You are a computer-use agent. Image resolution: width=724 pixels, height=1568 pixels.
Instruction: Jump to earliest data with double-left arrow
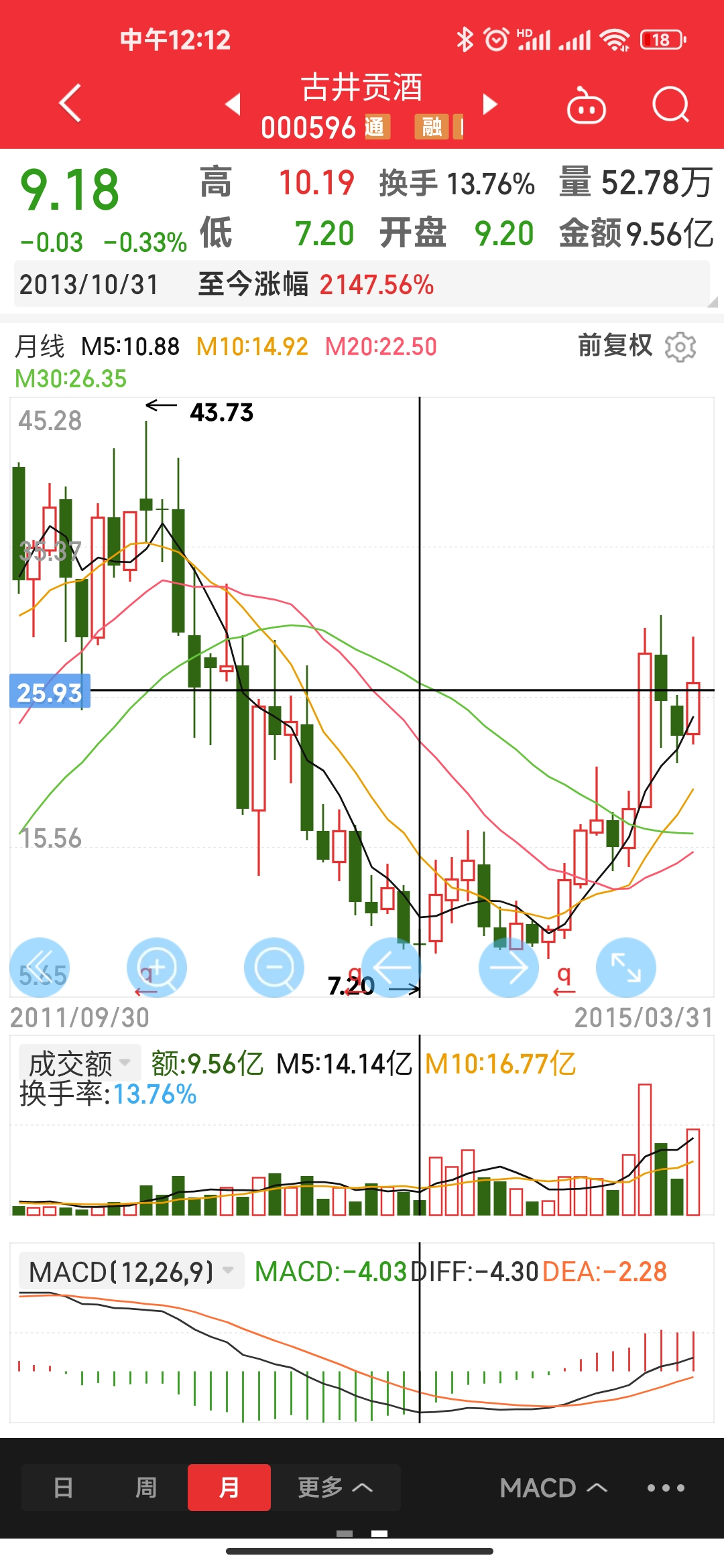(40, 968)
